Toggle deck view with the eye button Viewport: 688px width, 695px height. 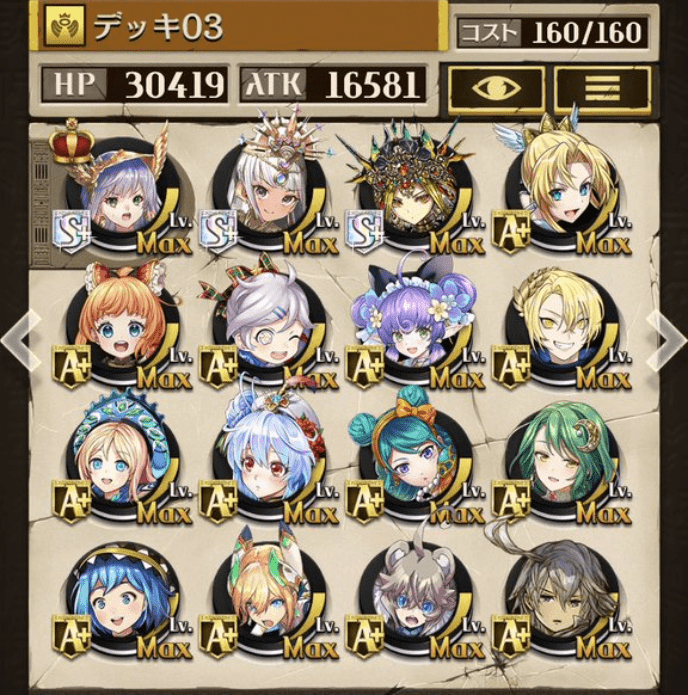pos(495,89)
